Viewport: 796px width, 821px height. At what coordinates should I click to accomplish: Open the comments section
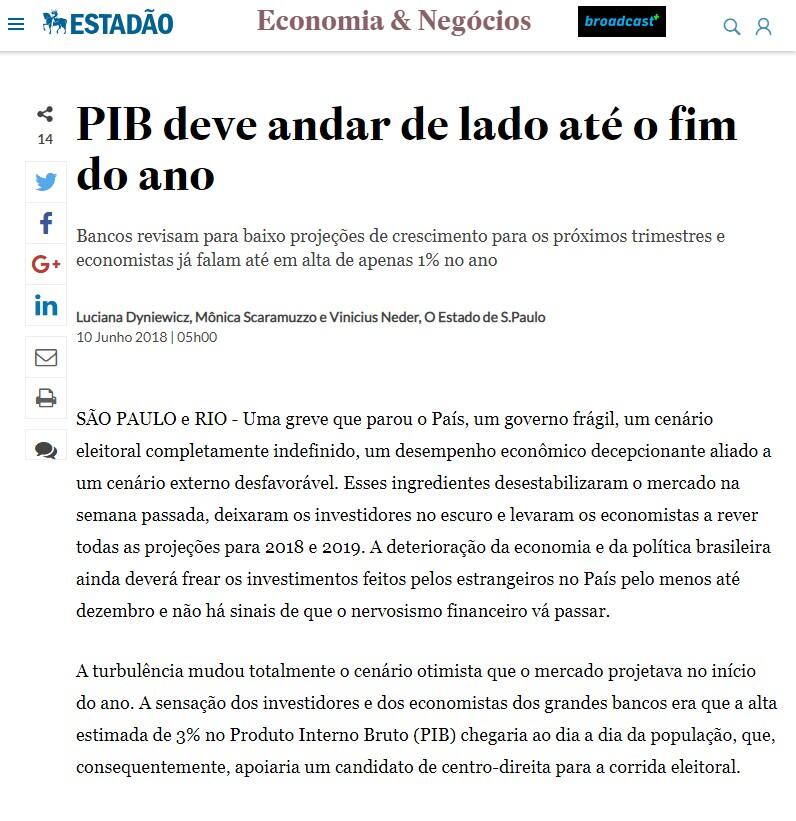(46, 450)
